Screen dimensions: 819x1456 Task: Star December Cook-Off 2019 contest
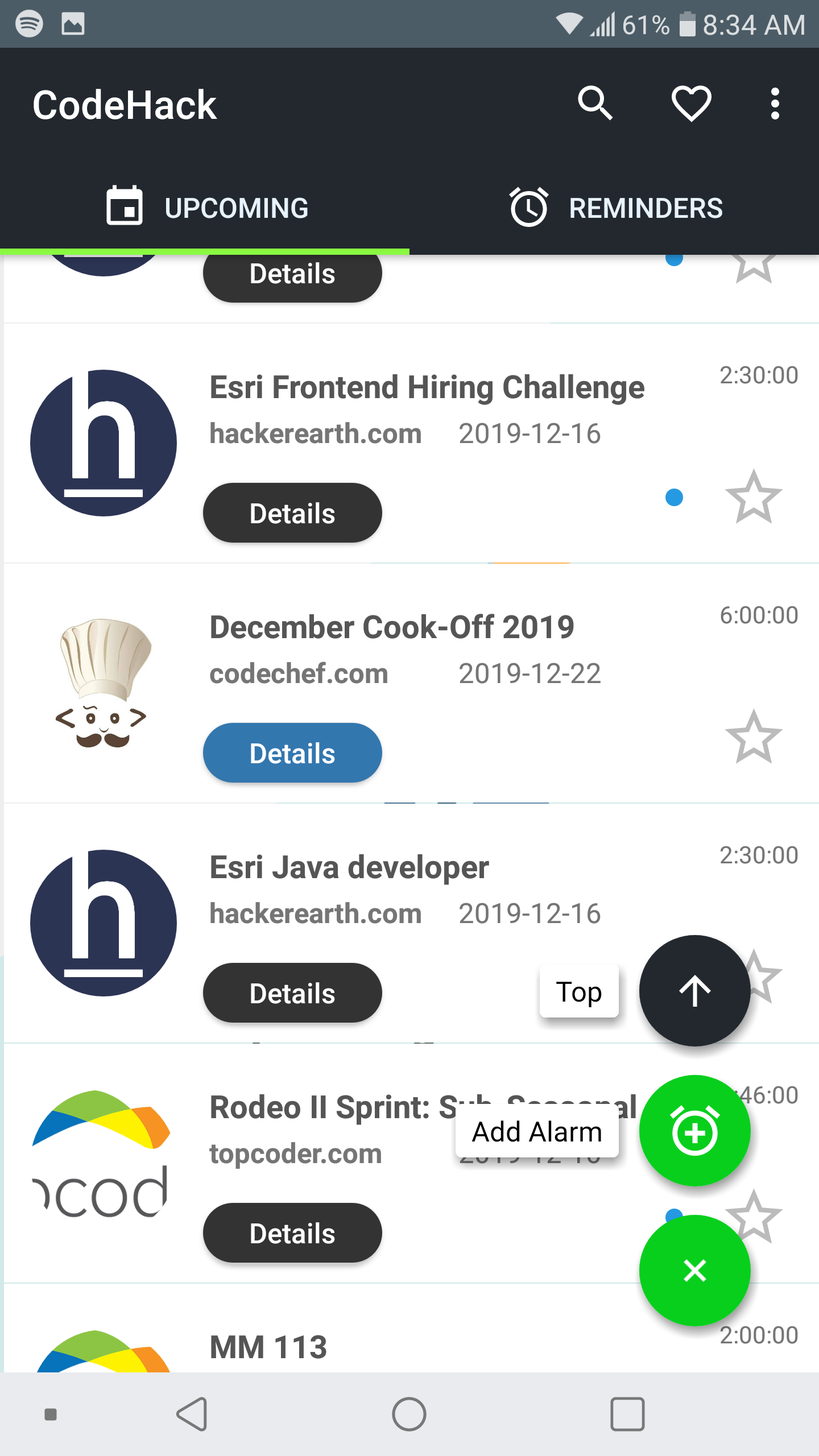click(754, 737)
